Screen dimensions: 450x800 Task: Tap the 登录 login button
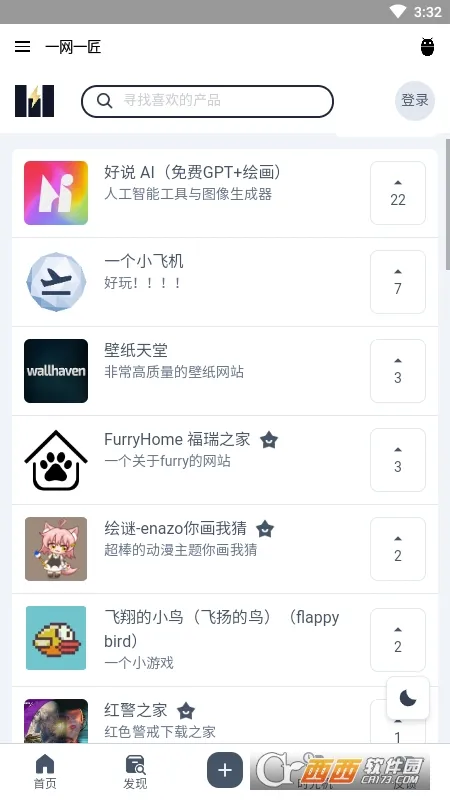tap(415, 101)
